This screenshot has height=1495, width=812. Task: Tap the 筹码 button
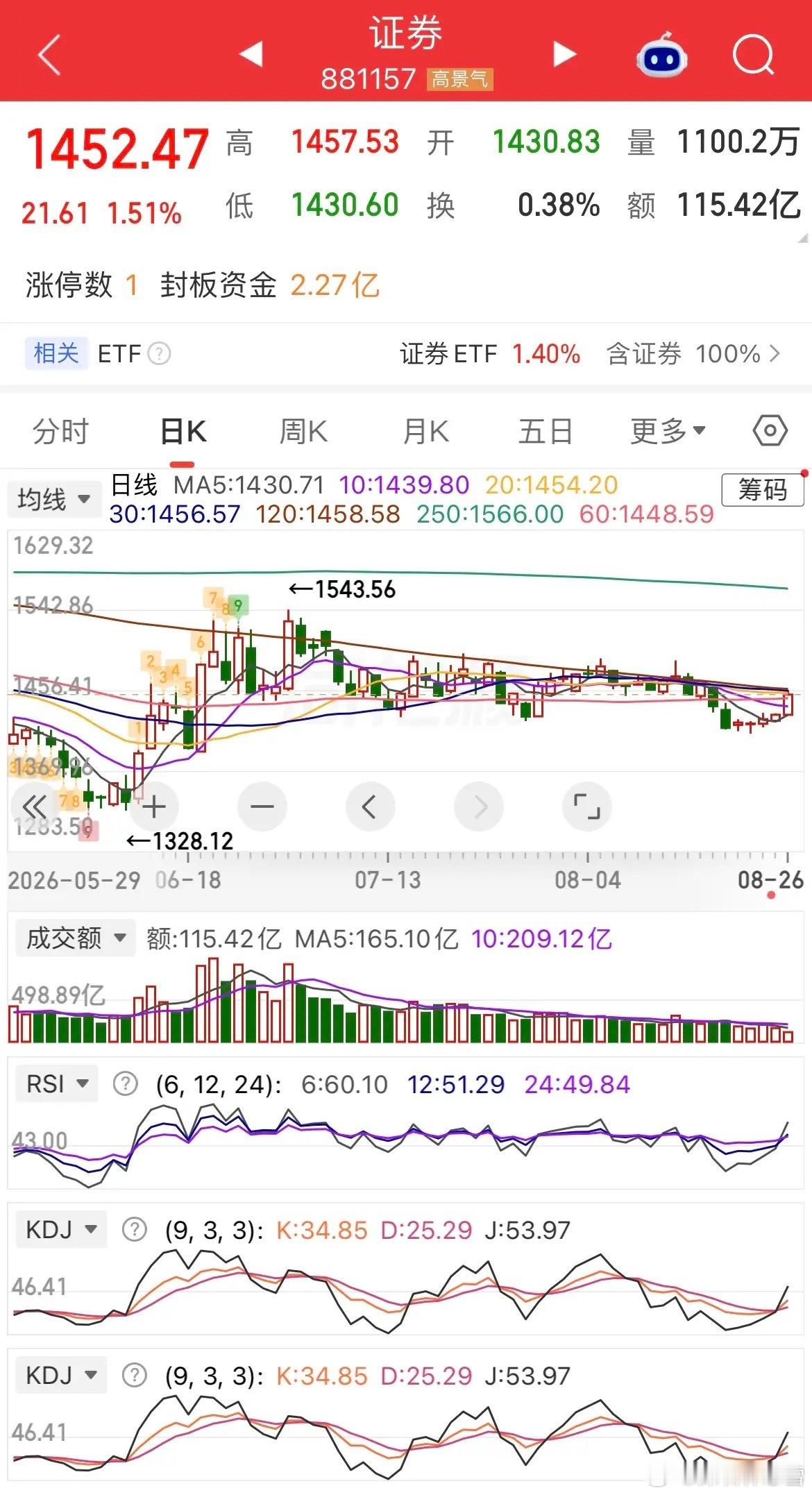(762, 490)
